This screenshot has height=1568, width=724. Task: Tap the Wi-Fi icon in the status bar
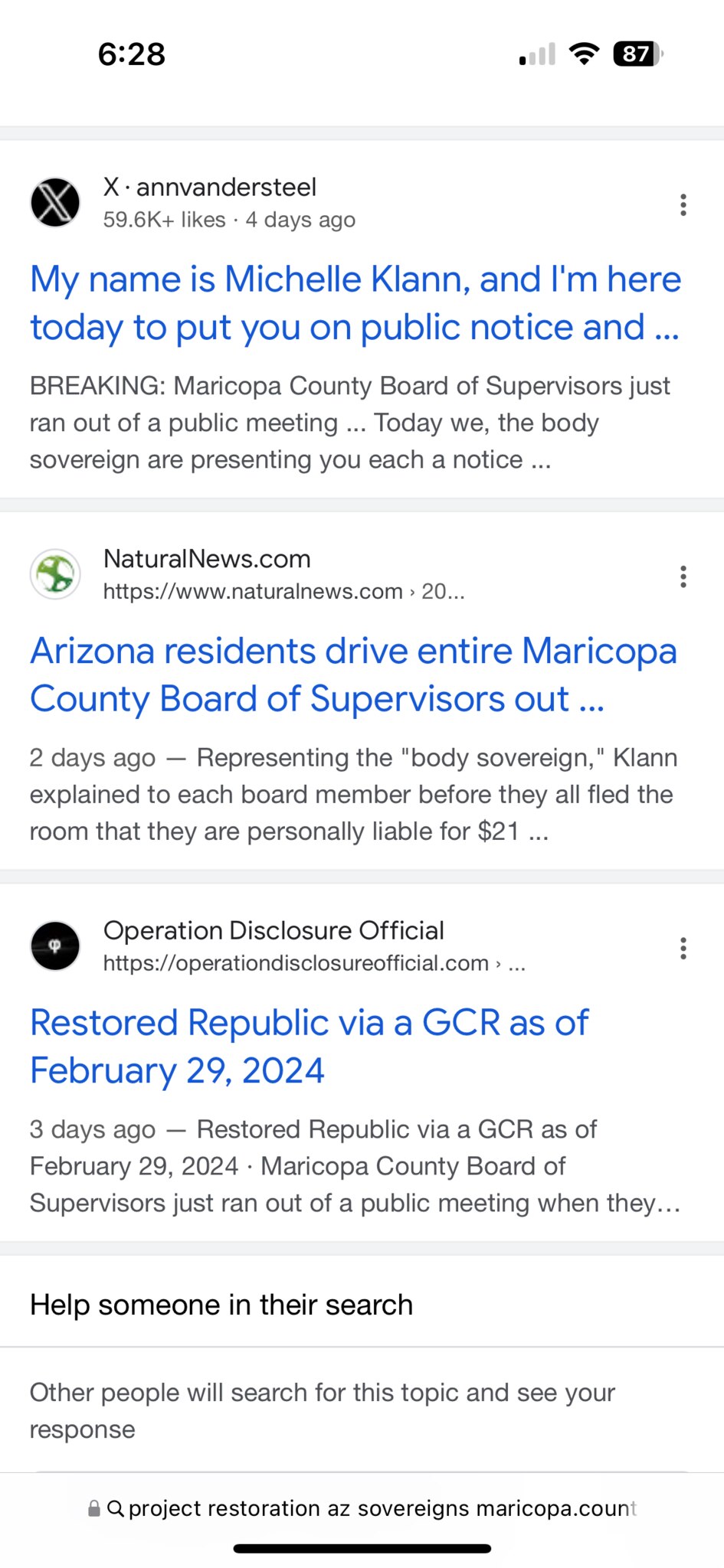583,54
